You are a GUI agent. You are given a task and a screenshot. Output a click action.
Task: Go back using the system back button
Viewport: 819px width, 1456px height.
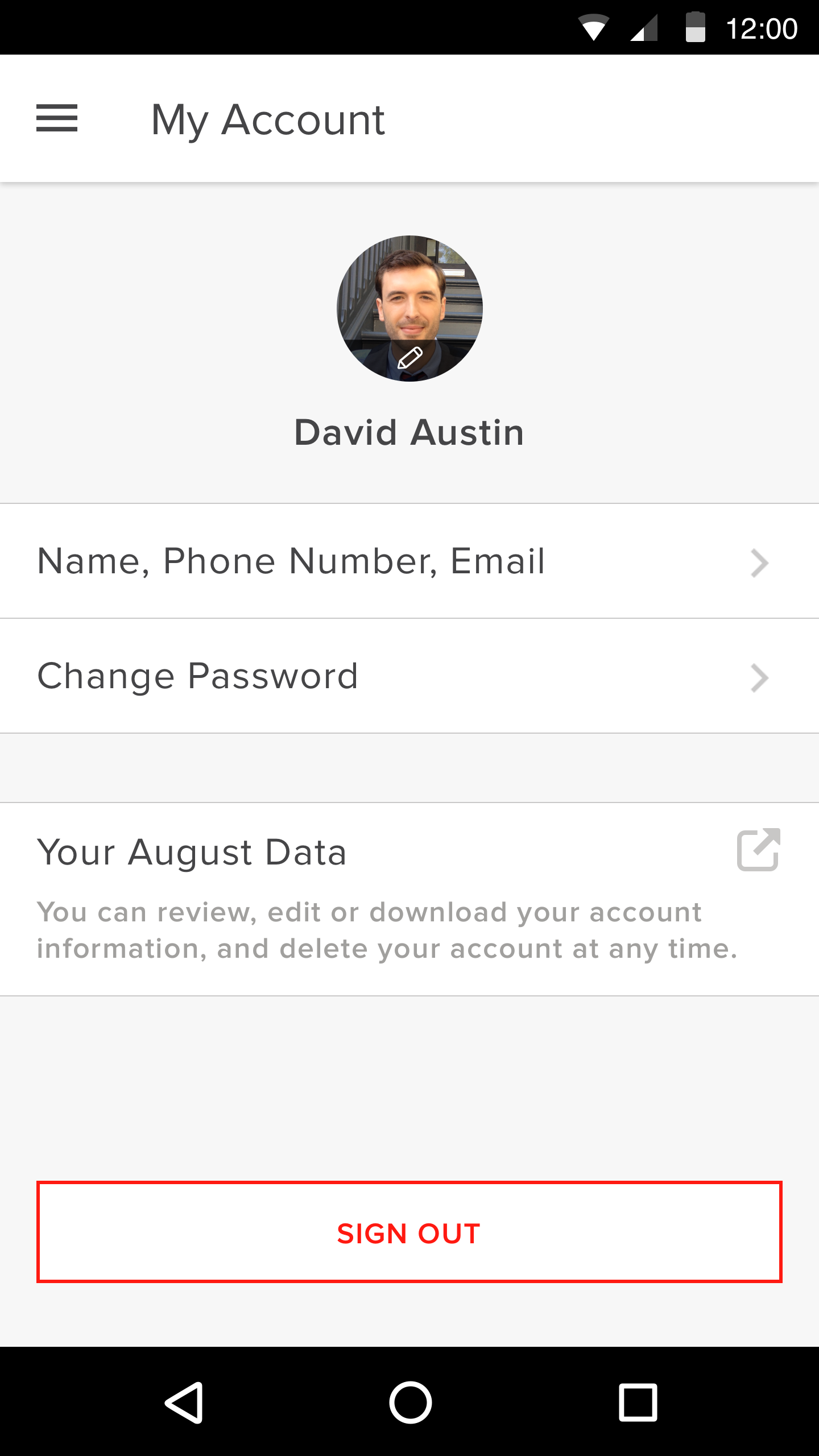pyautogui.click(x=184, y=1403)
